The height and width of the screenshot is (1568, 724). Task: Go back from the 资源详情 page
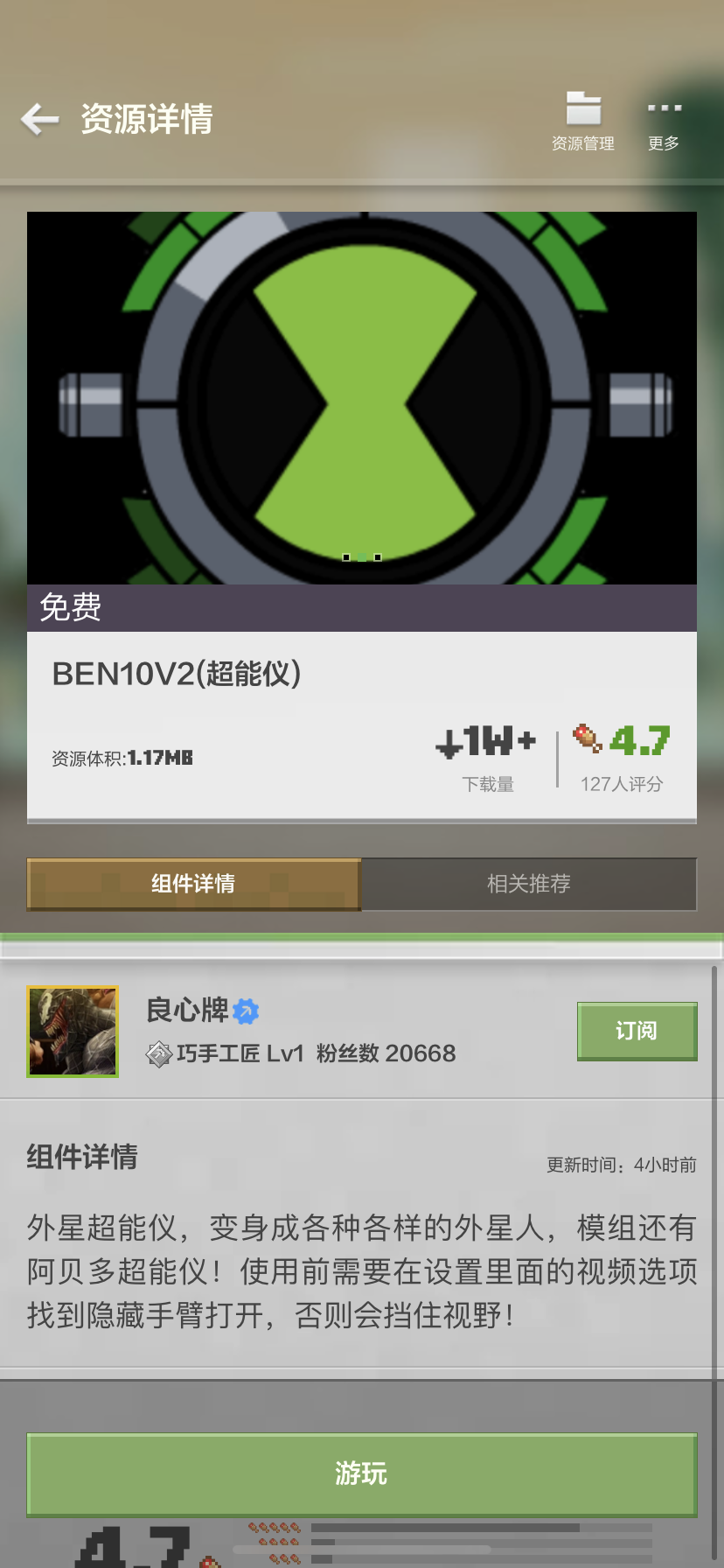click(39, 119)
